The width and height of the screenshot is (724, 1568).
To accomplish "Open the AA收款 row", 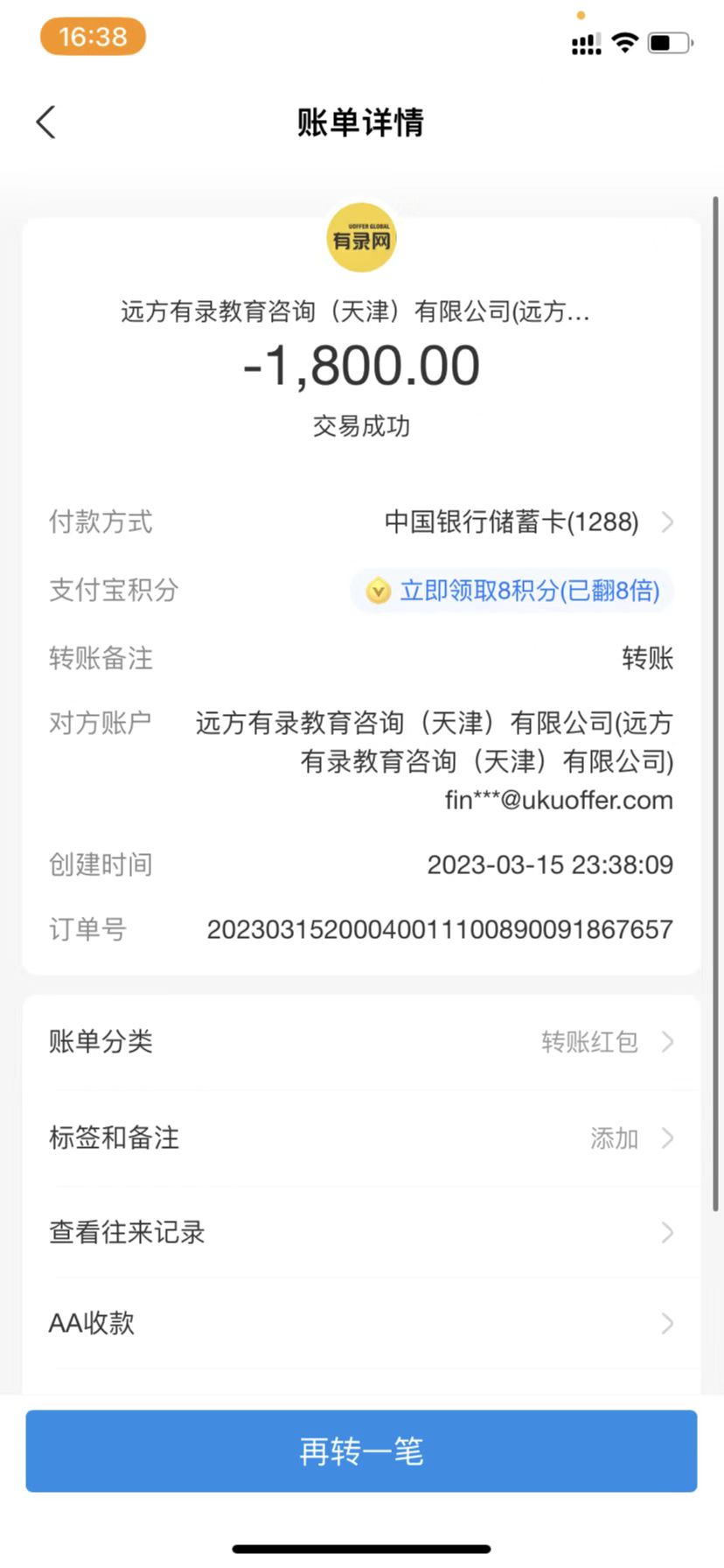I will [361, 1323].
